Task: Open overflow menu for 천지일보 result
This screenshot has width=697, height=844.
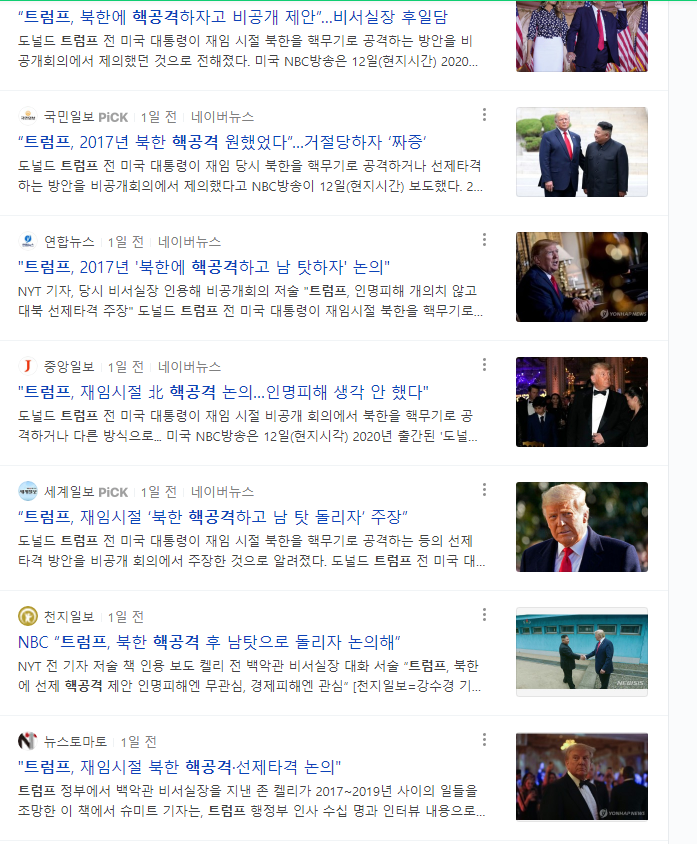Action: 484,615
